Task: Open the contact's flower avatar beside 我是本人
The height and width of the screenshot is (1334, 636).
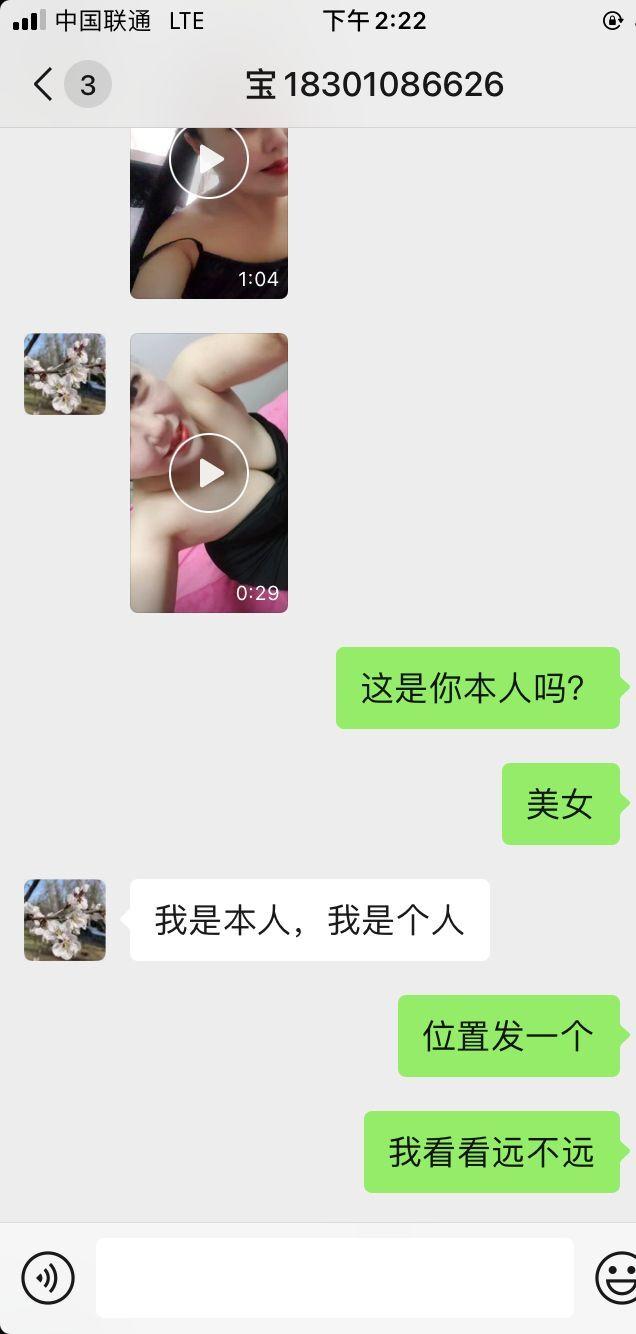Action: click(65, 920)
